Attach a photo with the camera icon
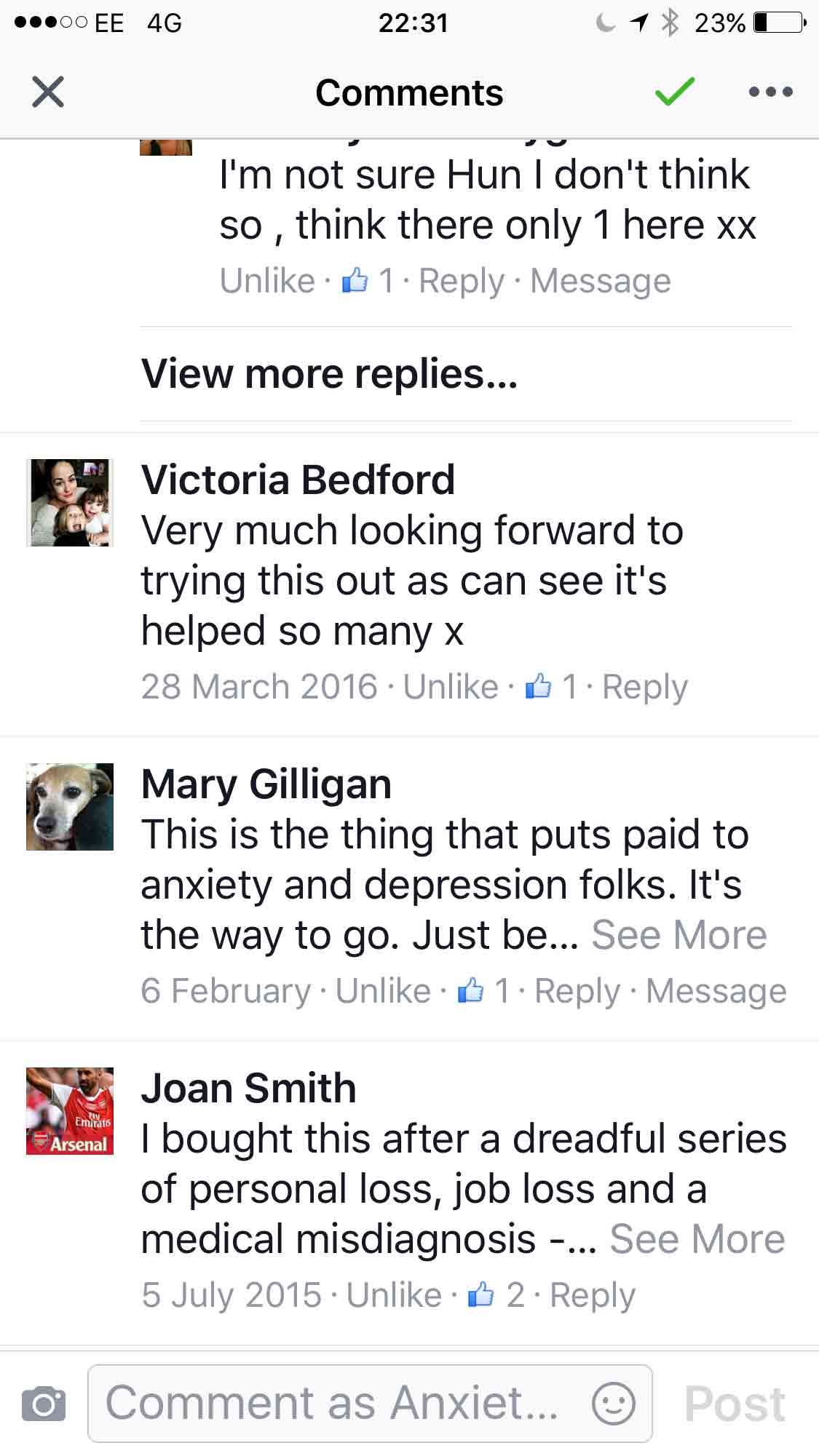 coord(44,1404)
